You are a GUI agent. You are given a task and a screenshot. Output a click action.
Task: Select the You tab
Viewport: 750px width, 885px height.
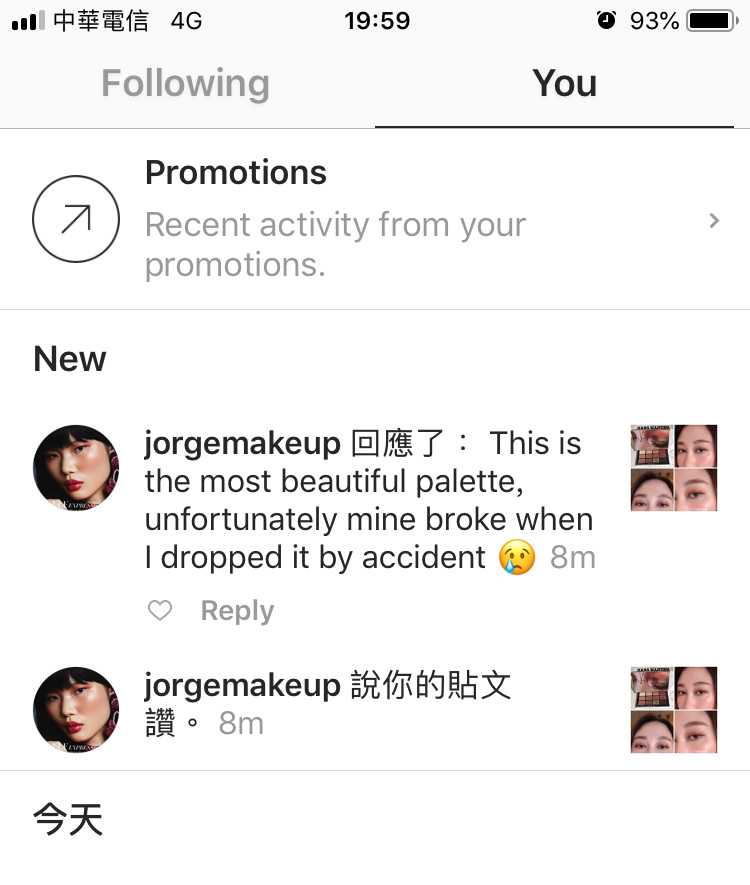(564, 84)
